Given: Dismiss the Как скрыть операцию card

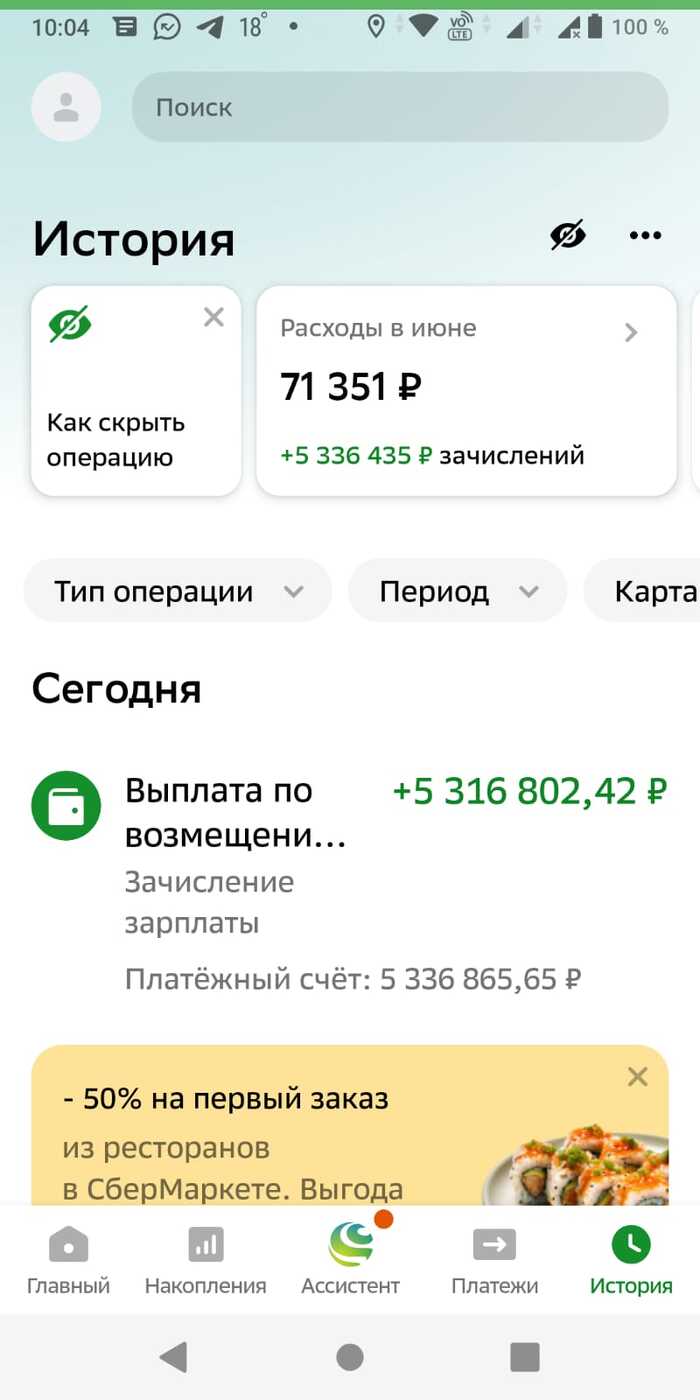Looking at the screenshot, I should (214, 318).
